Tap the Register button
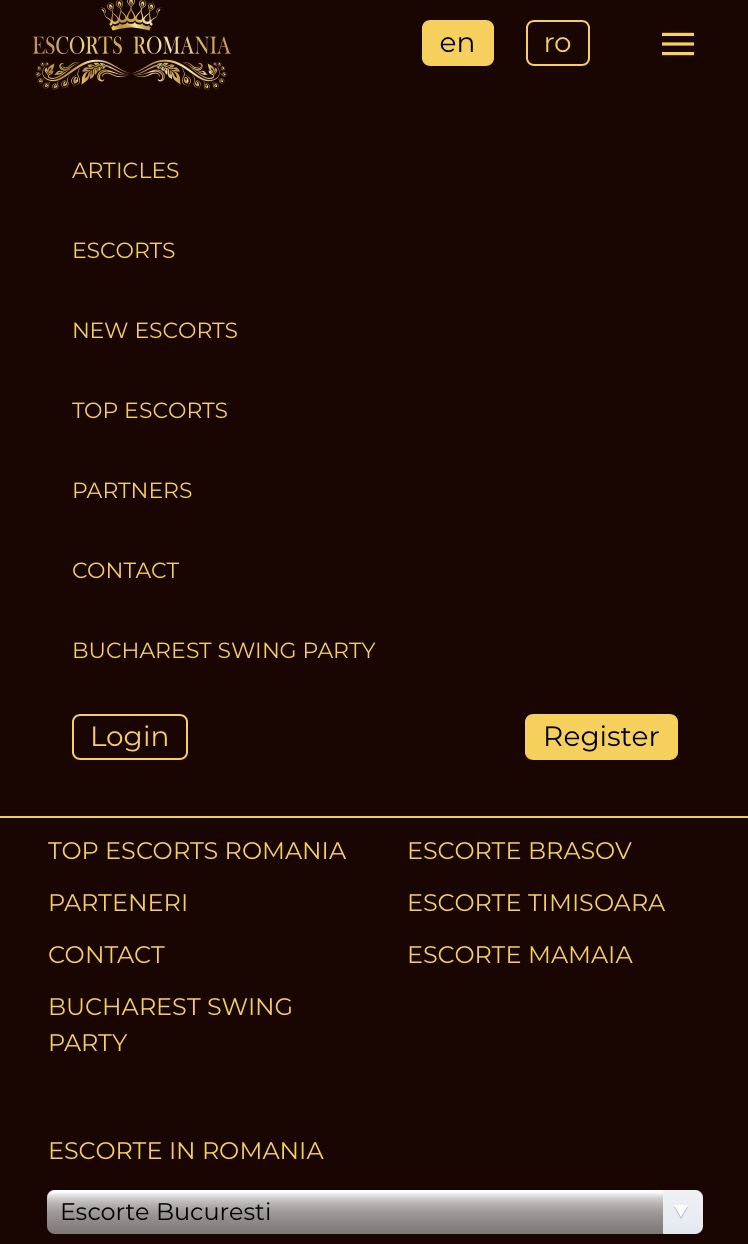The width and height of the screenshot is (748, 1244). coord(601,737)
